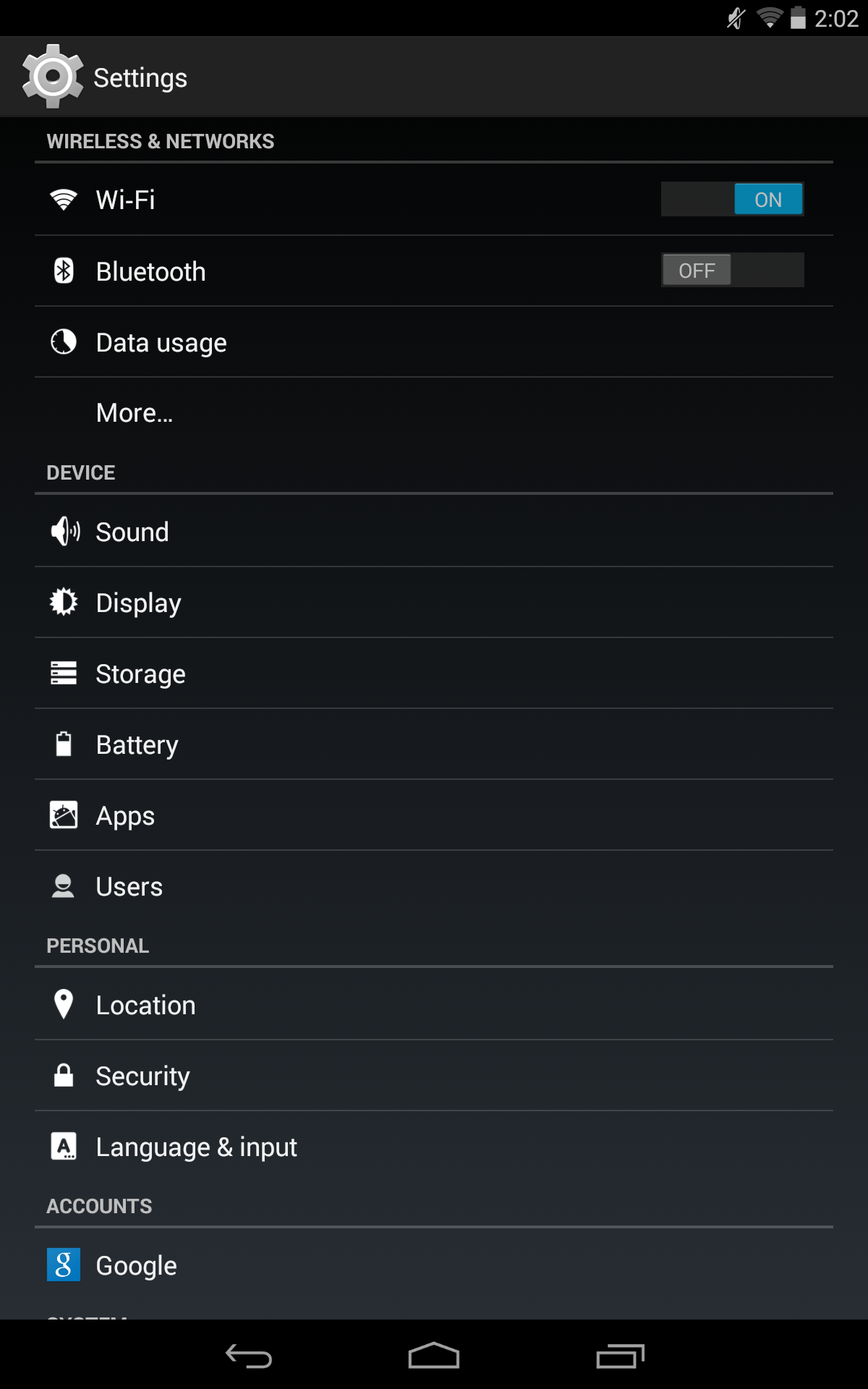868x1389 pixels.
Task: Open Storage settings
Action: [434, 674]
